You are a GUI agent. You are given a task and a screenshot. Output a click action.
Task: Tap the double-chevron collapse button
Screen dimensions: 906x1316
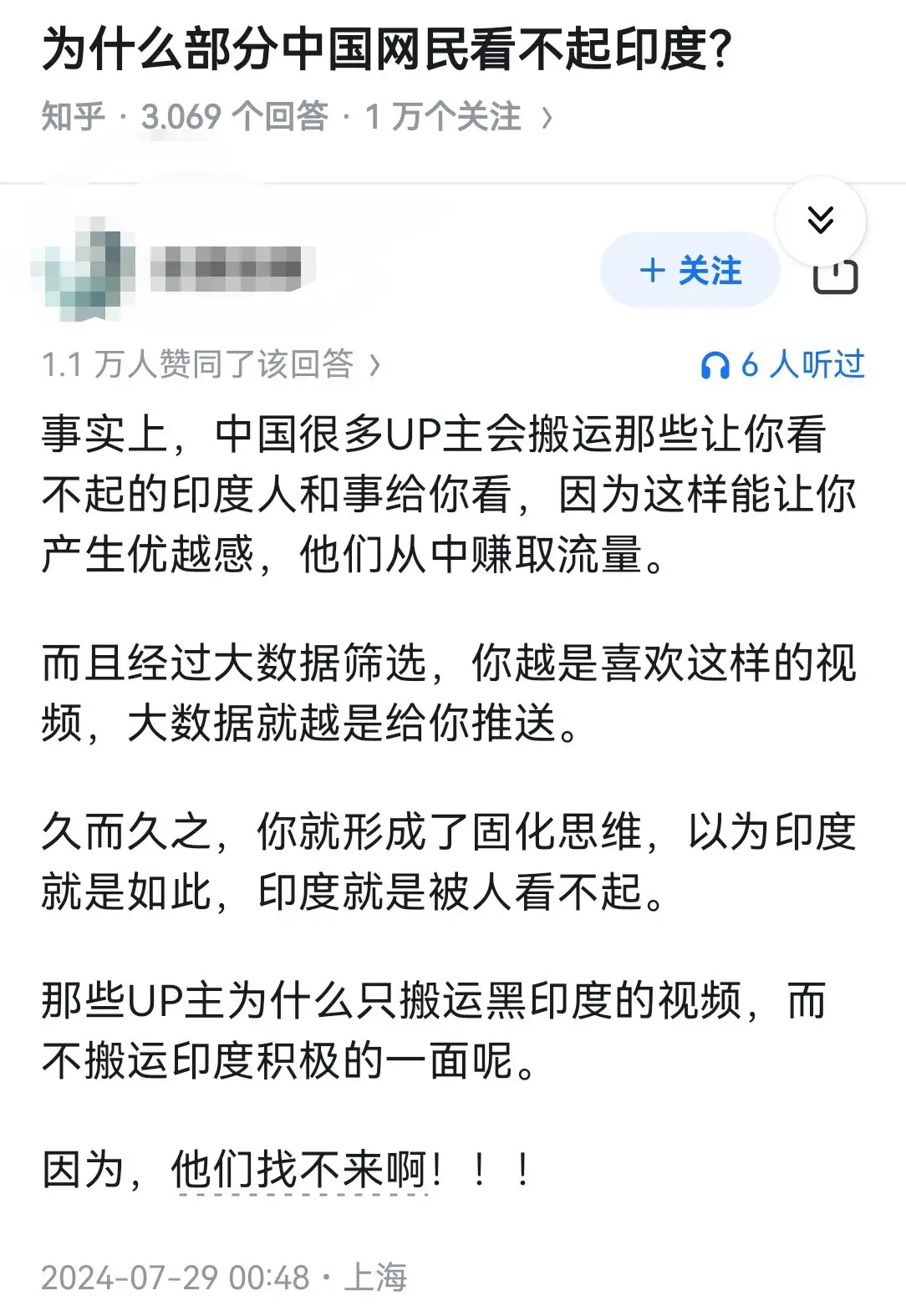(821, 221)
